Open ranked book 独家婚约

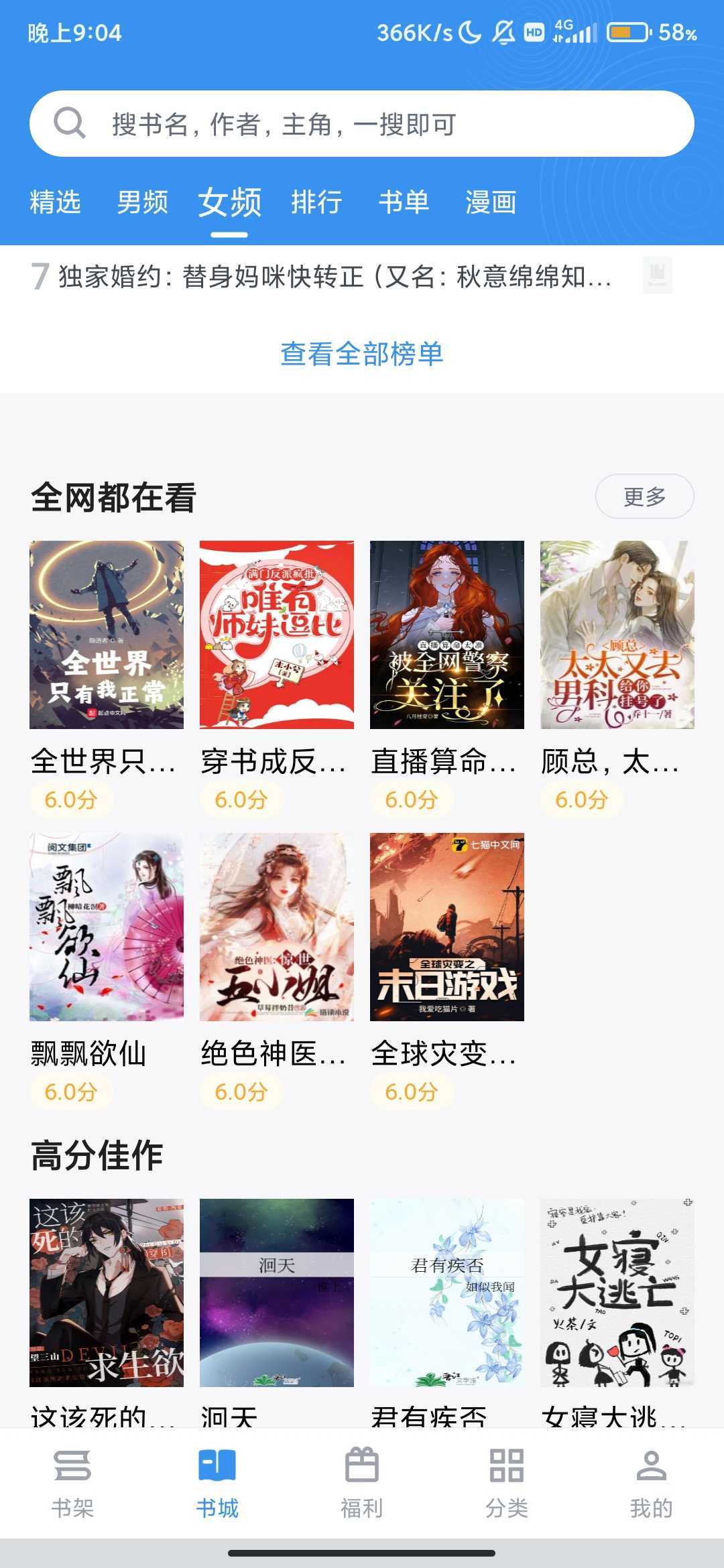[335, 276]
